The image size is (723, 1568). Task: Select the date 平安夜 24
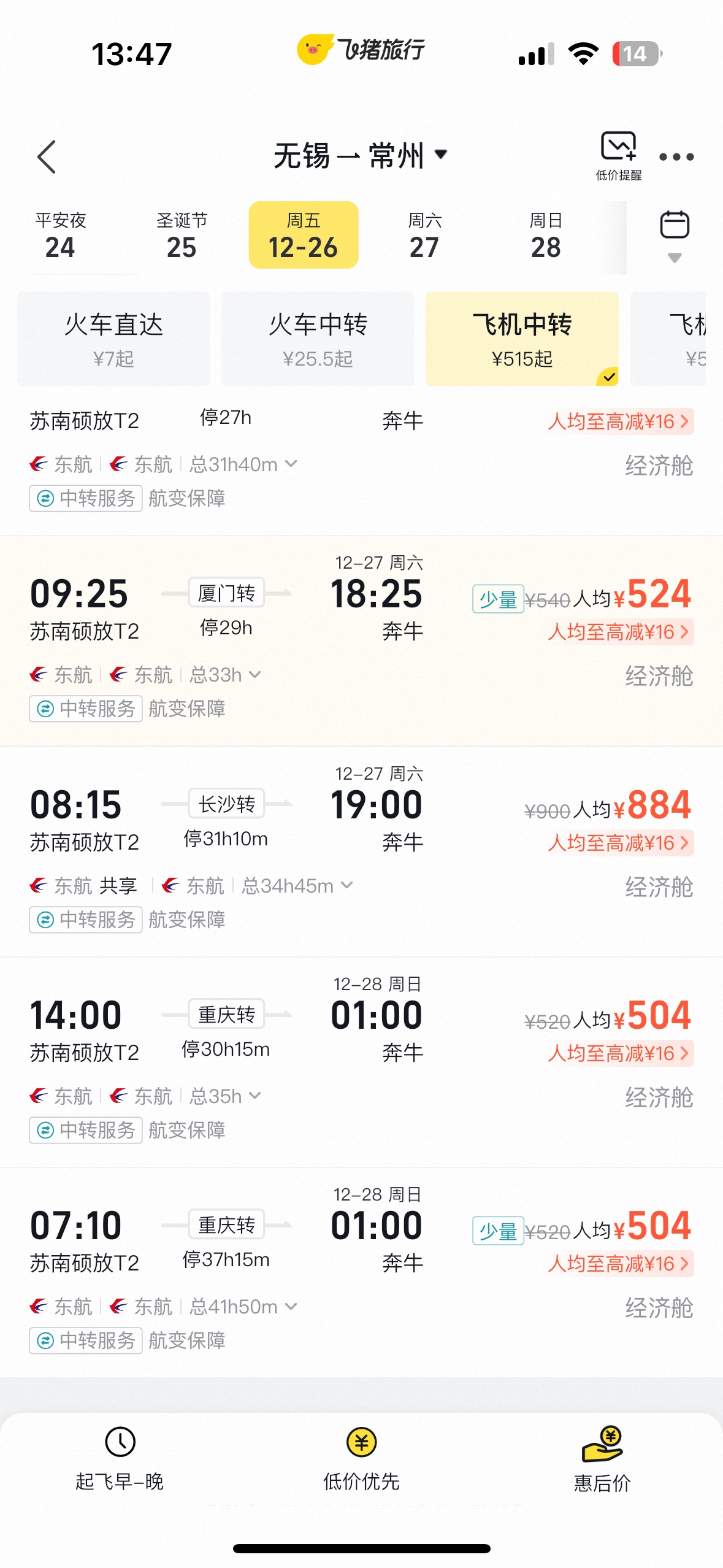60,236
